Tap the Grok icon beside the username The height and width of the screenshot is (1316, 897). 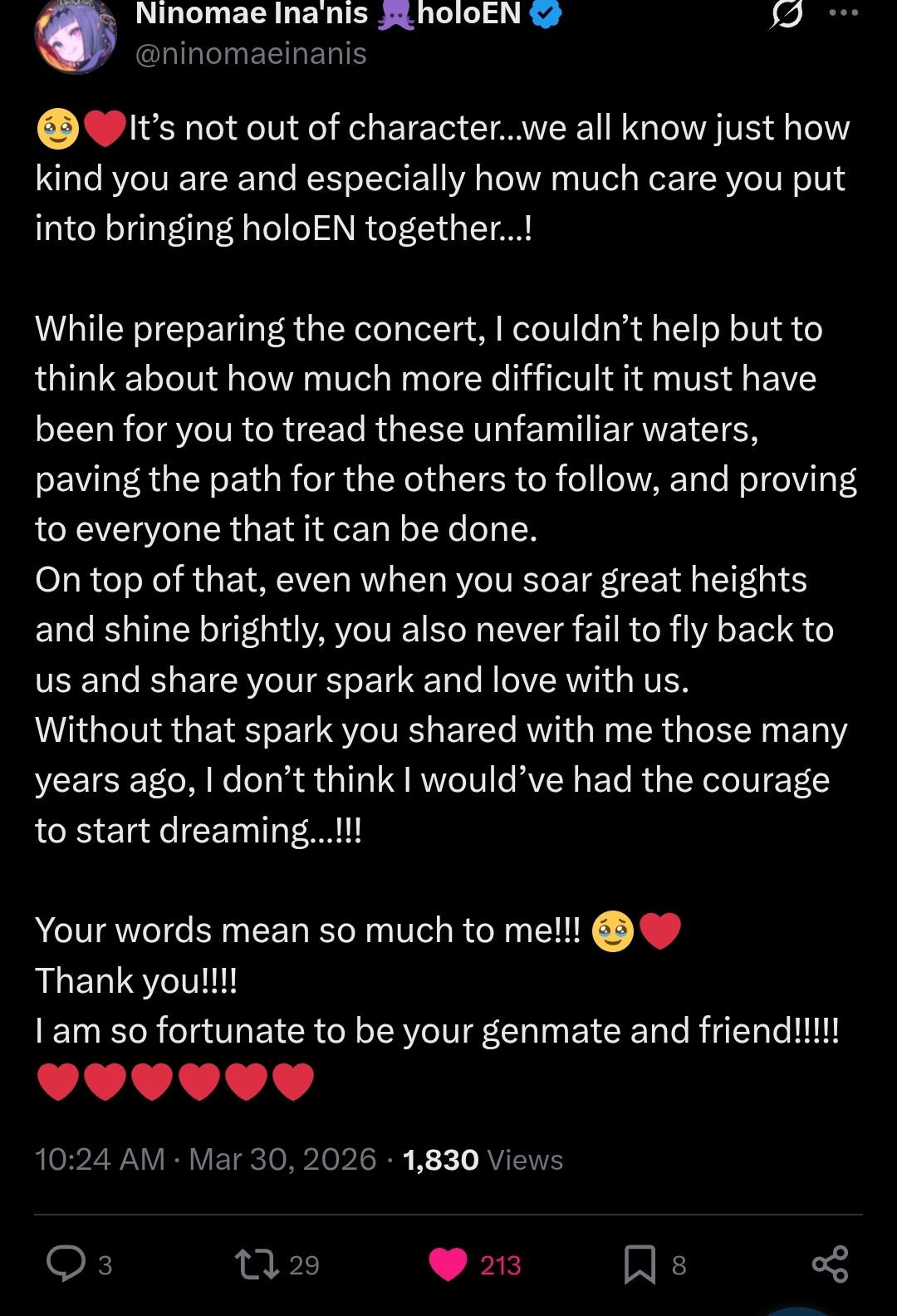click(x=786, y=14)
